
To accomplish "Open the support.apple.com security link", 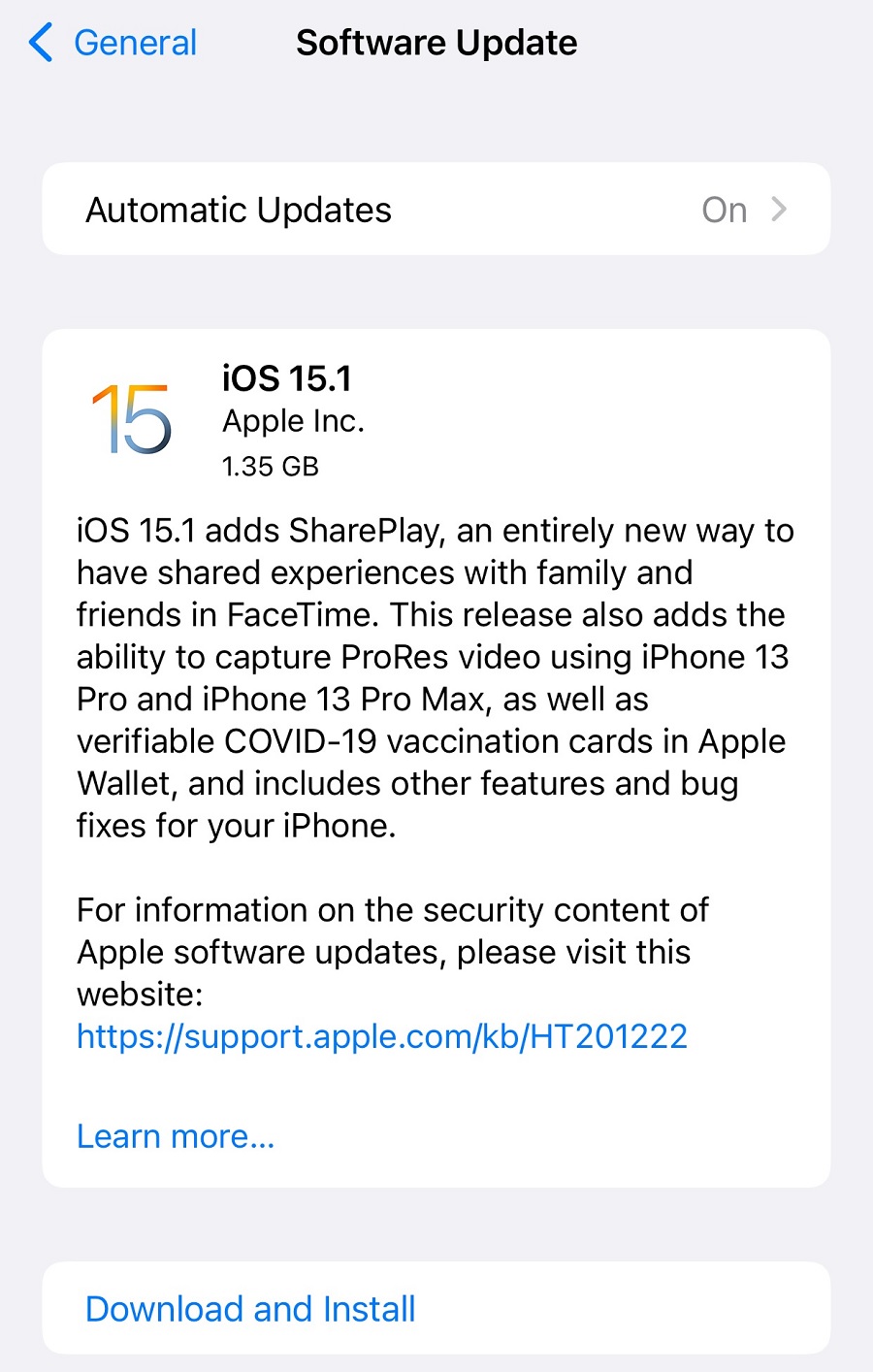I will (382, 1036).
